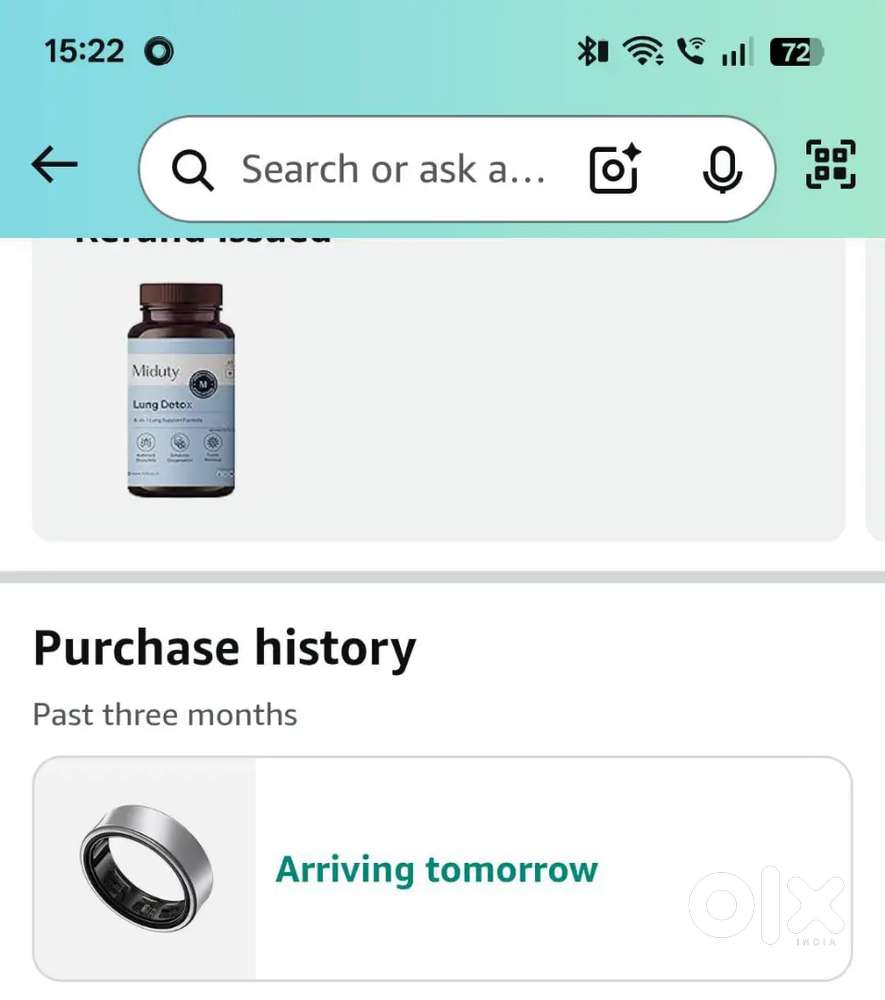Open the QR code scanner
Image resolution: width=885 pixels, height=1000 pixels.
(831, 165)
